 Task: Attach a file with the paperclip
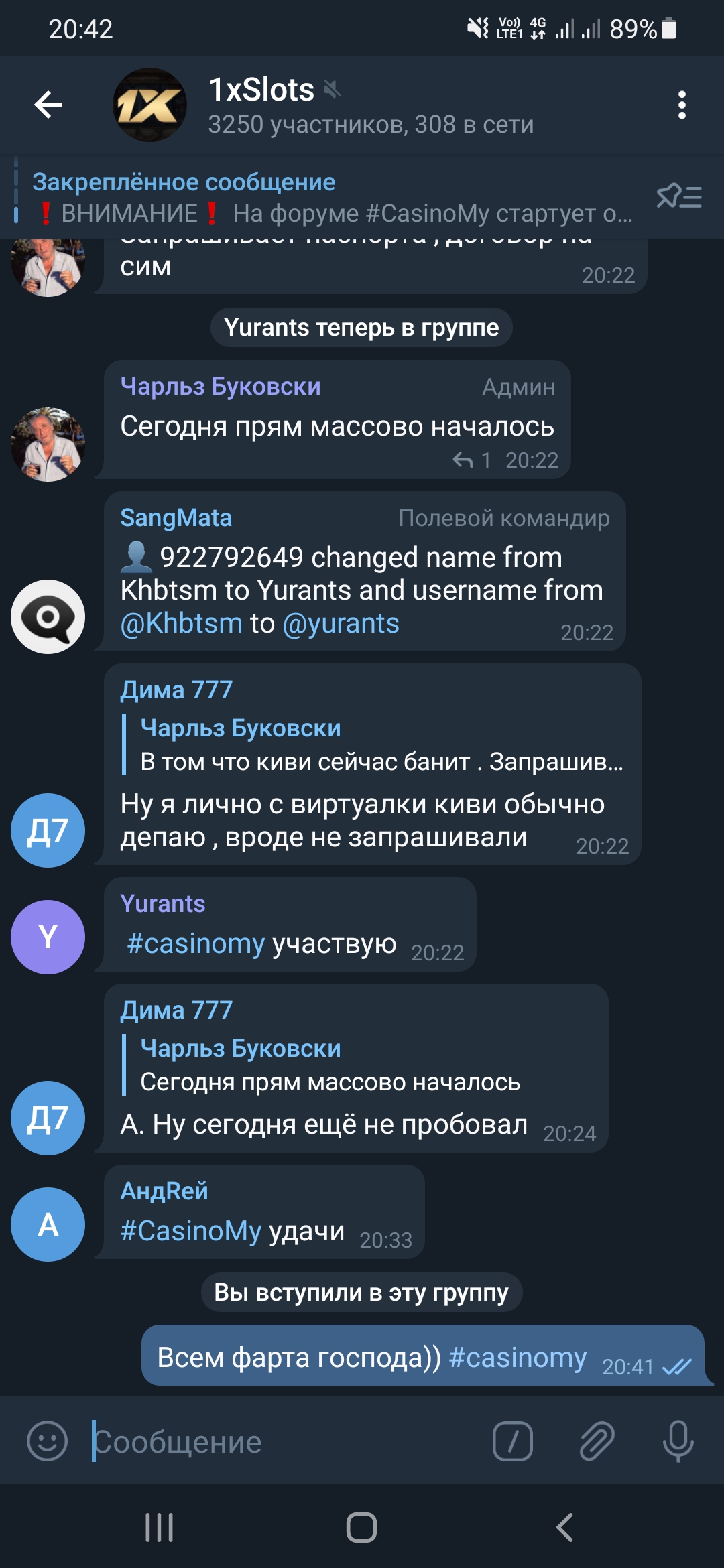[x=596, y=1441]
